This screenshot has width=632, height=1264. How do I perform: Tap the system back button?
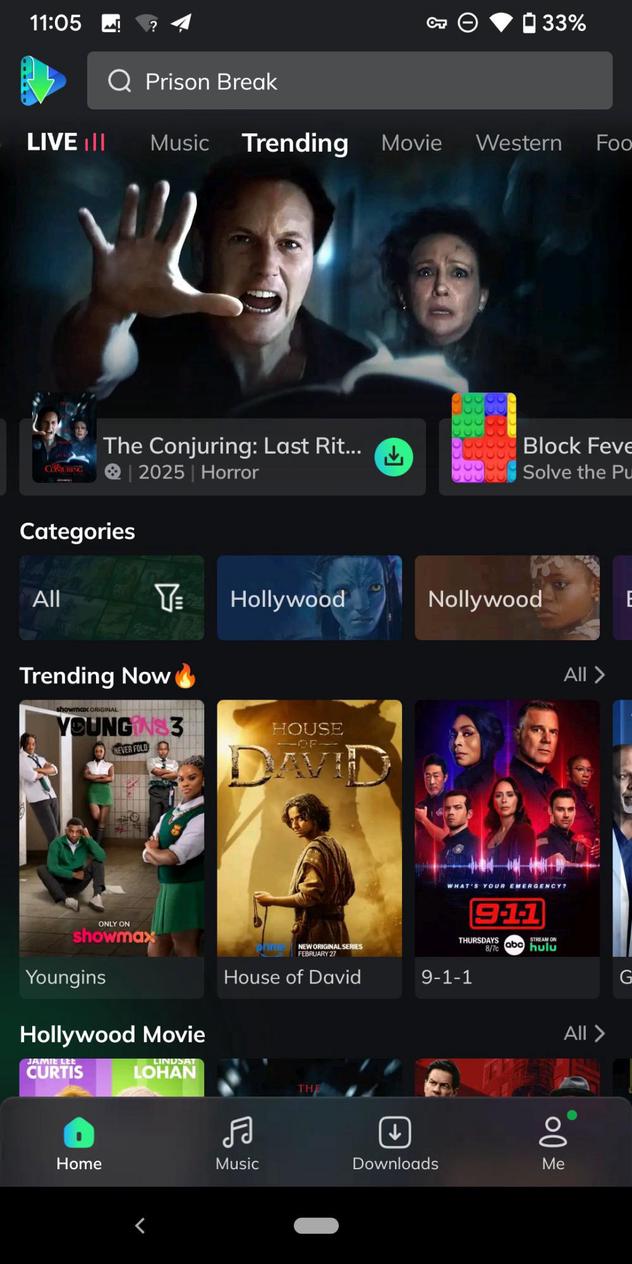coord(140,1225)
